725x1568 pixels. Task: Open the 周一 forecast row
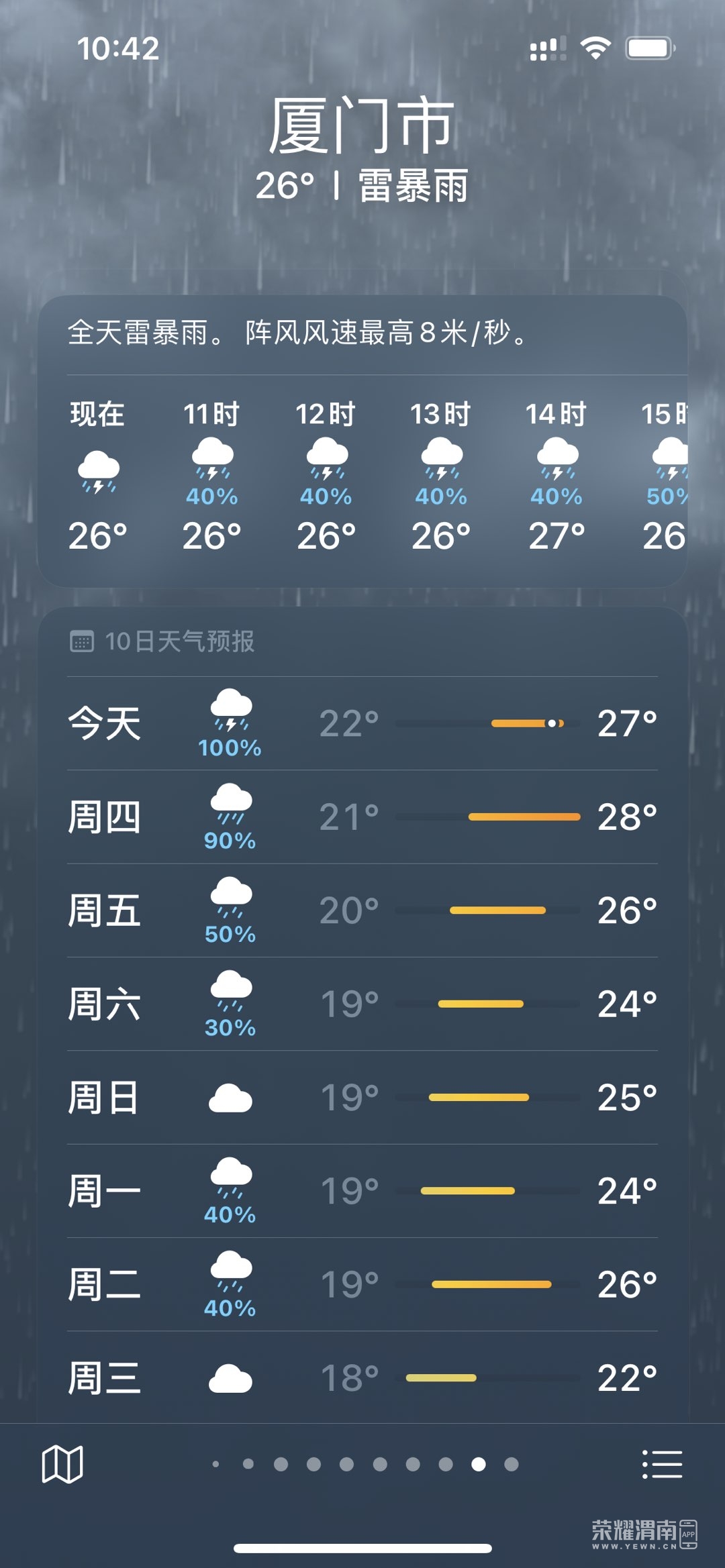362,1191
